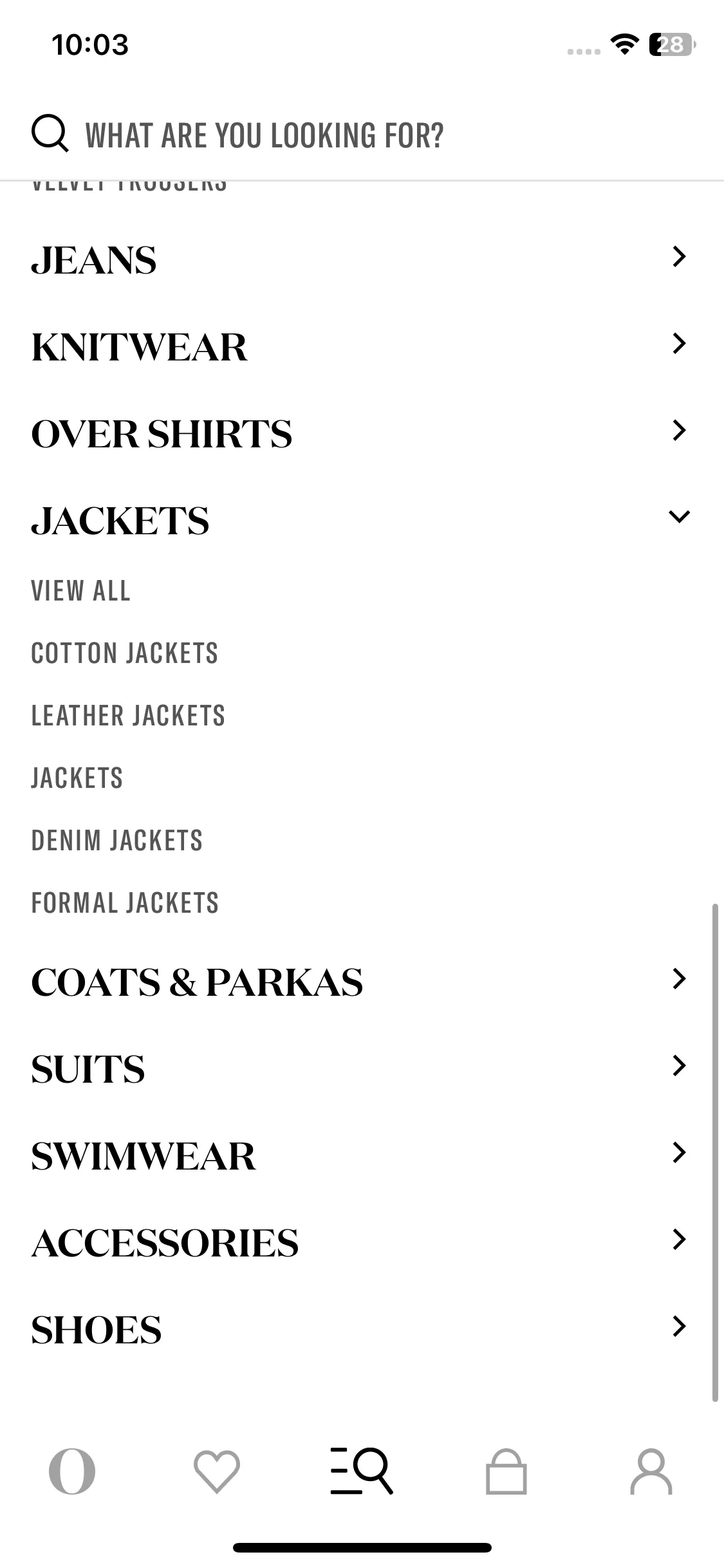
Task: Open Leather Jackets subcategory
Action: click(x=128, y=716)
